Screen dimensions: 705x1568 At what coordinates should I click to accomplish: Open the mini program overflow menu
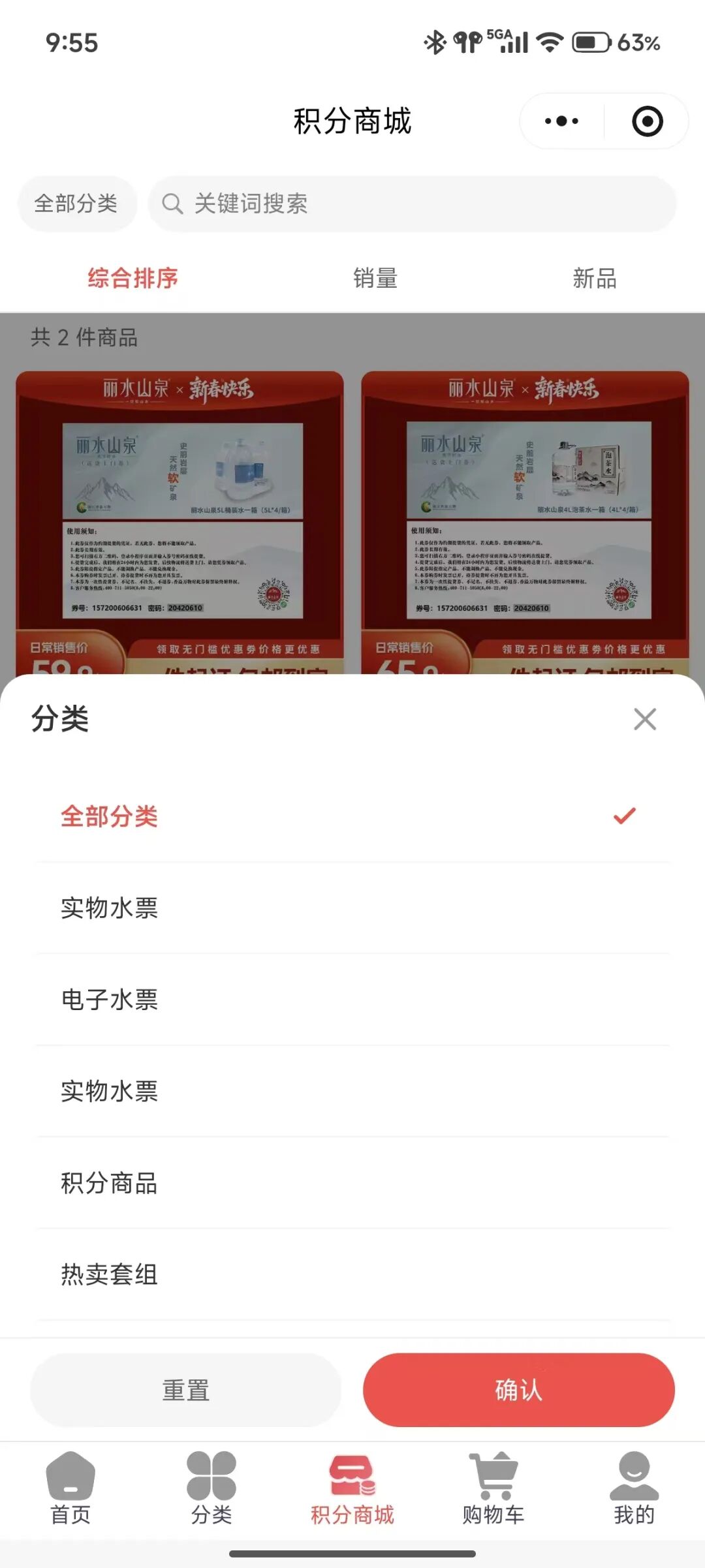[x=561, y=121]
